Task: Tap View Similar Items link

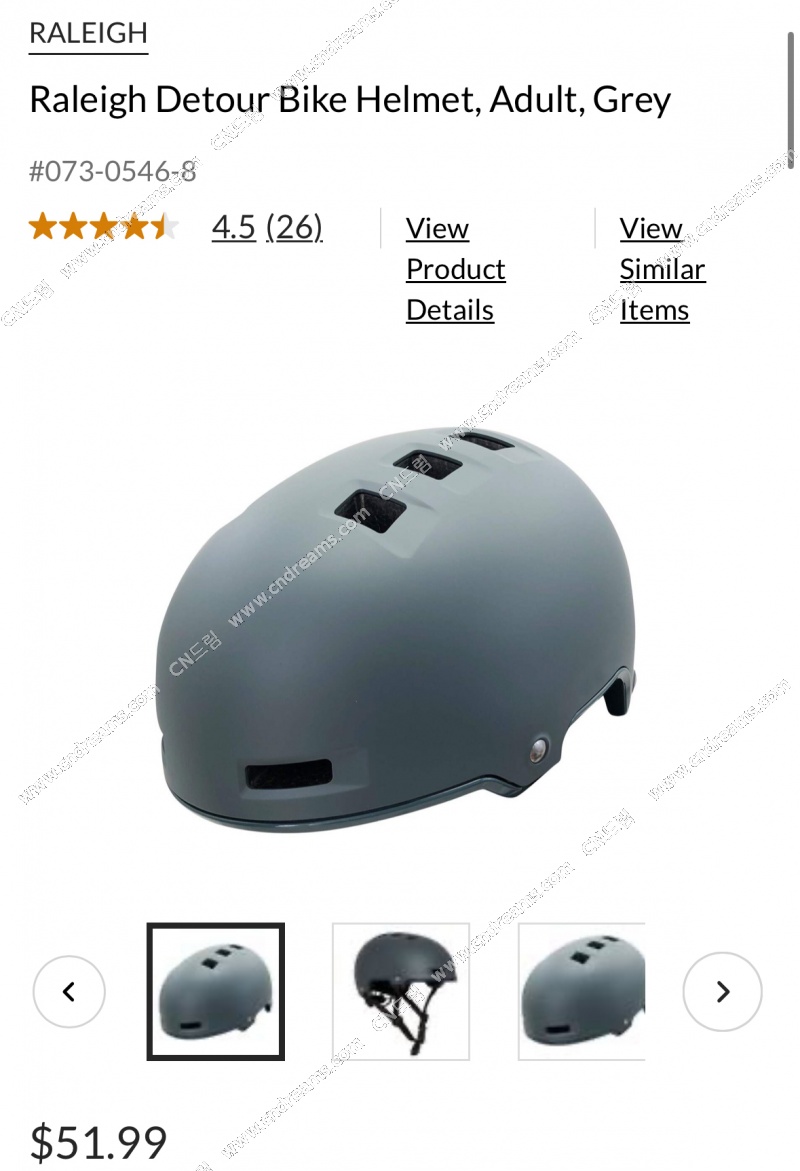Action: pyautogui.click(x=661, y=269)
